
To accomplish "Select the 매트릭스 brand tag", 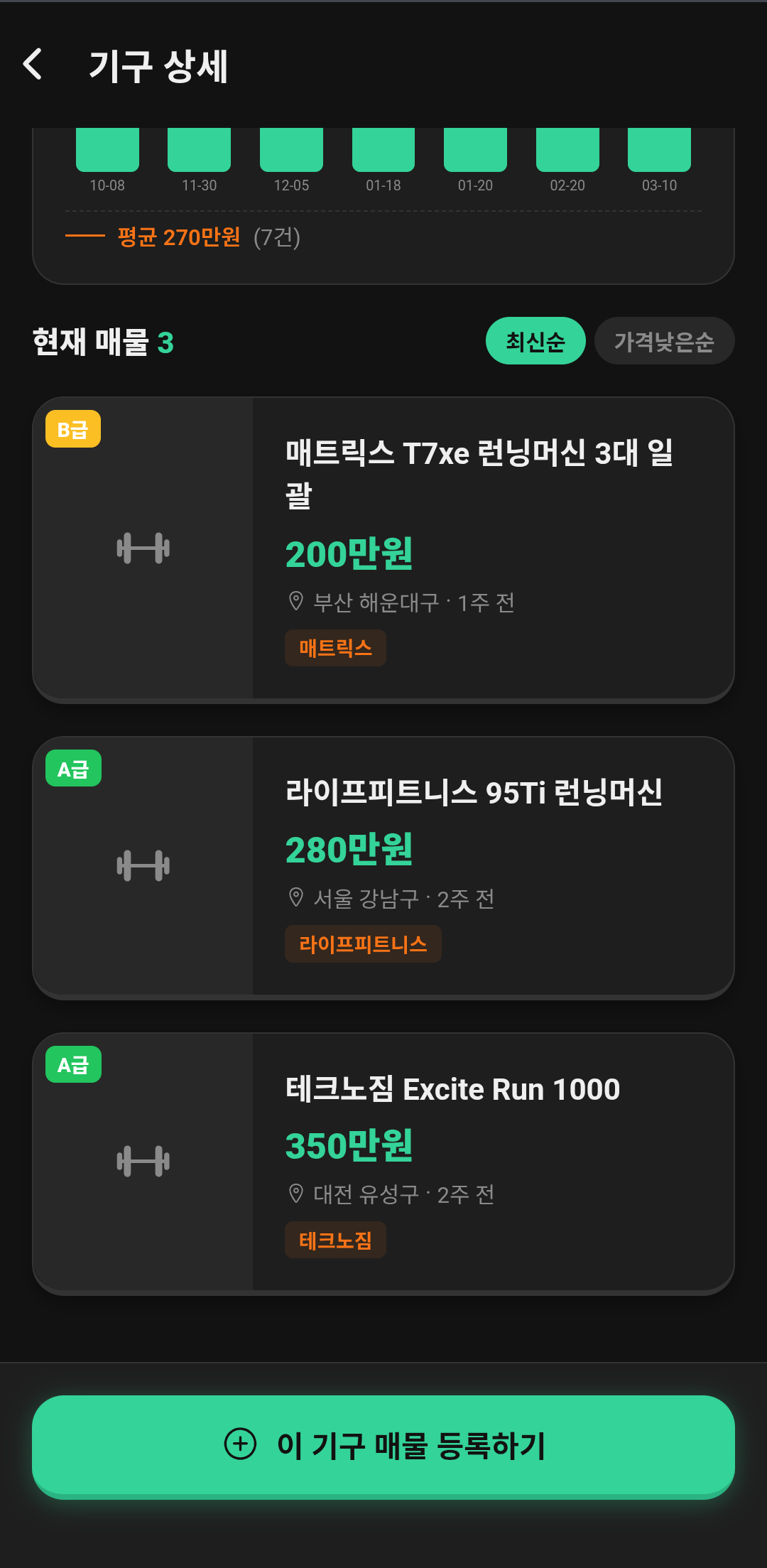I will [x=335, y=647].
